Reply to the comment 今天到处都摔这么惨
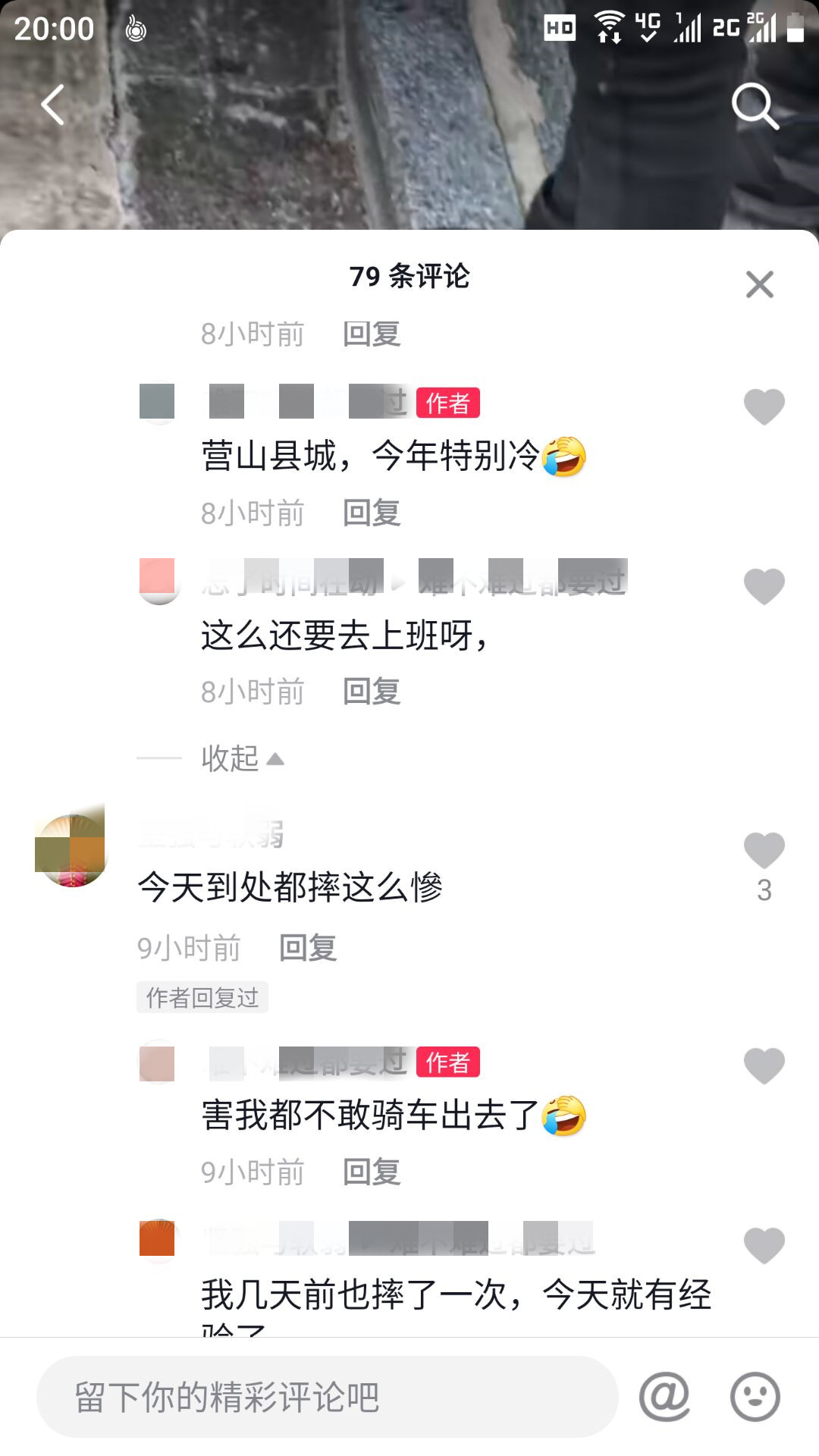Image resolution: width=819 pixels, height=1456 pixels. click(308, 948)
